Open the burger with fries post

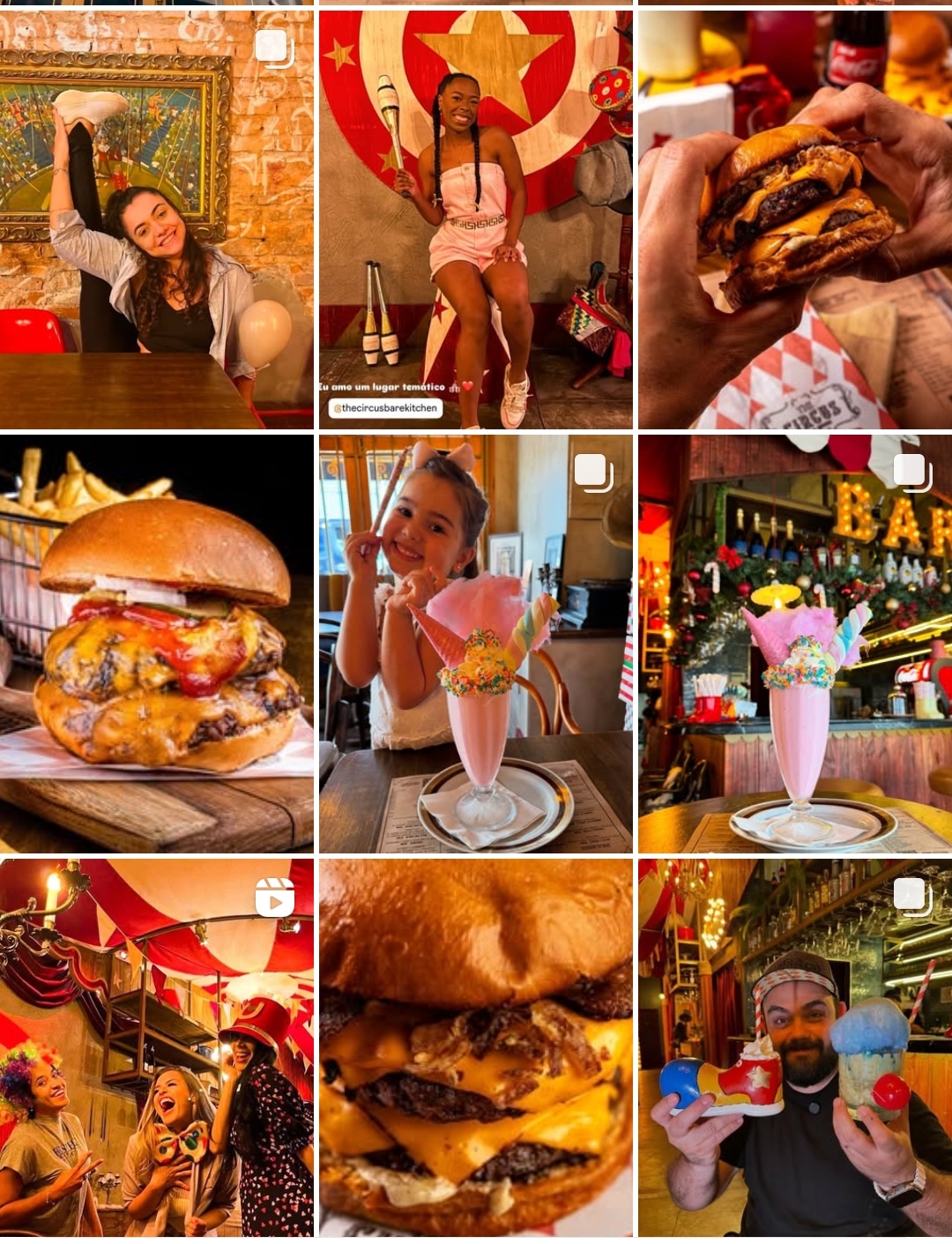coord(156,644)
